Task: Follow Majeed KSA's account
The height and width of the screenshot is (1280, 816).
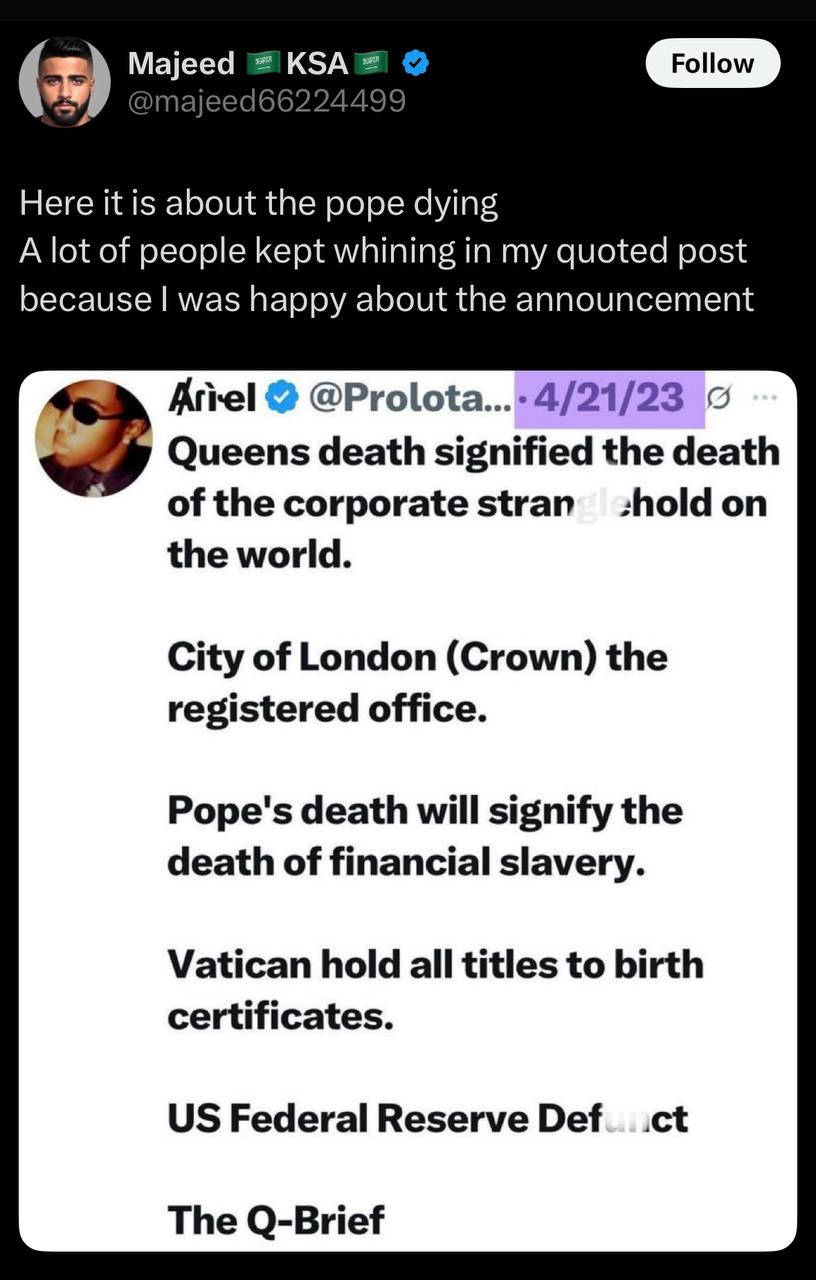Action: click(712, 64)
